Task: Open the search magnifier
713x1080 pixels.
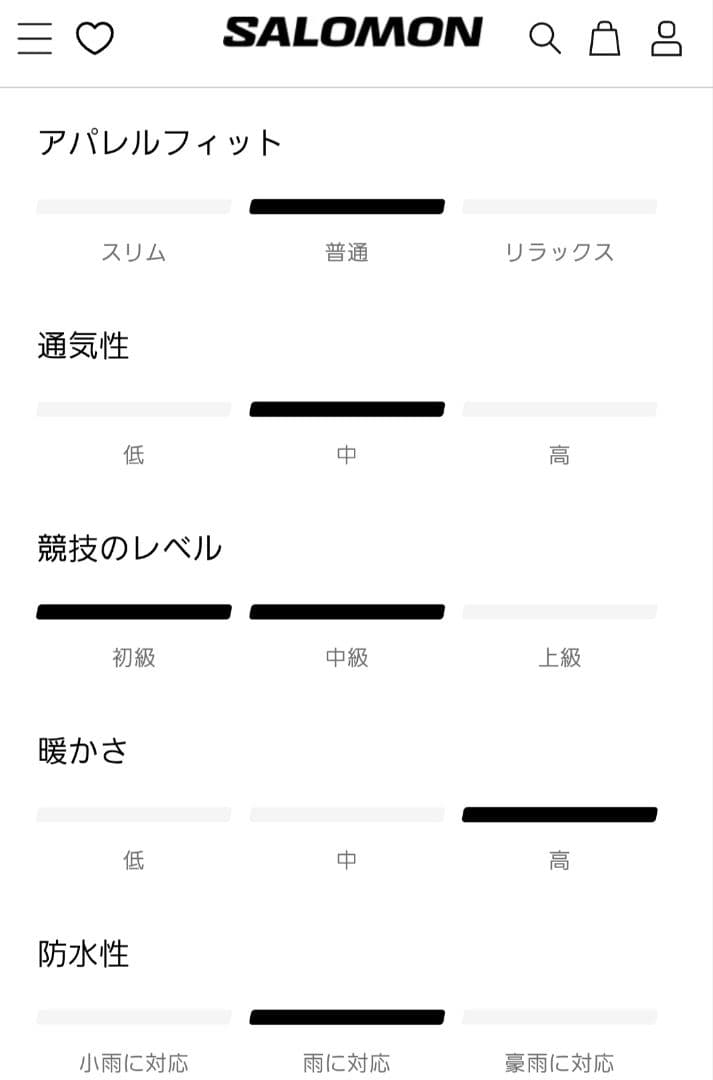Action: tap(544, 38)
